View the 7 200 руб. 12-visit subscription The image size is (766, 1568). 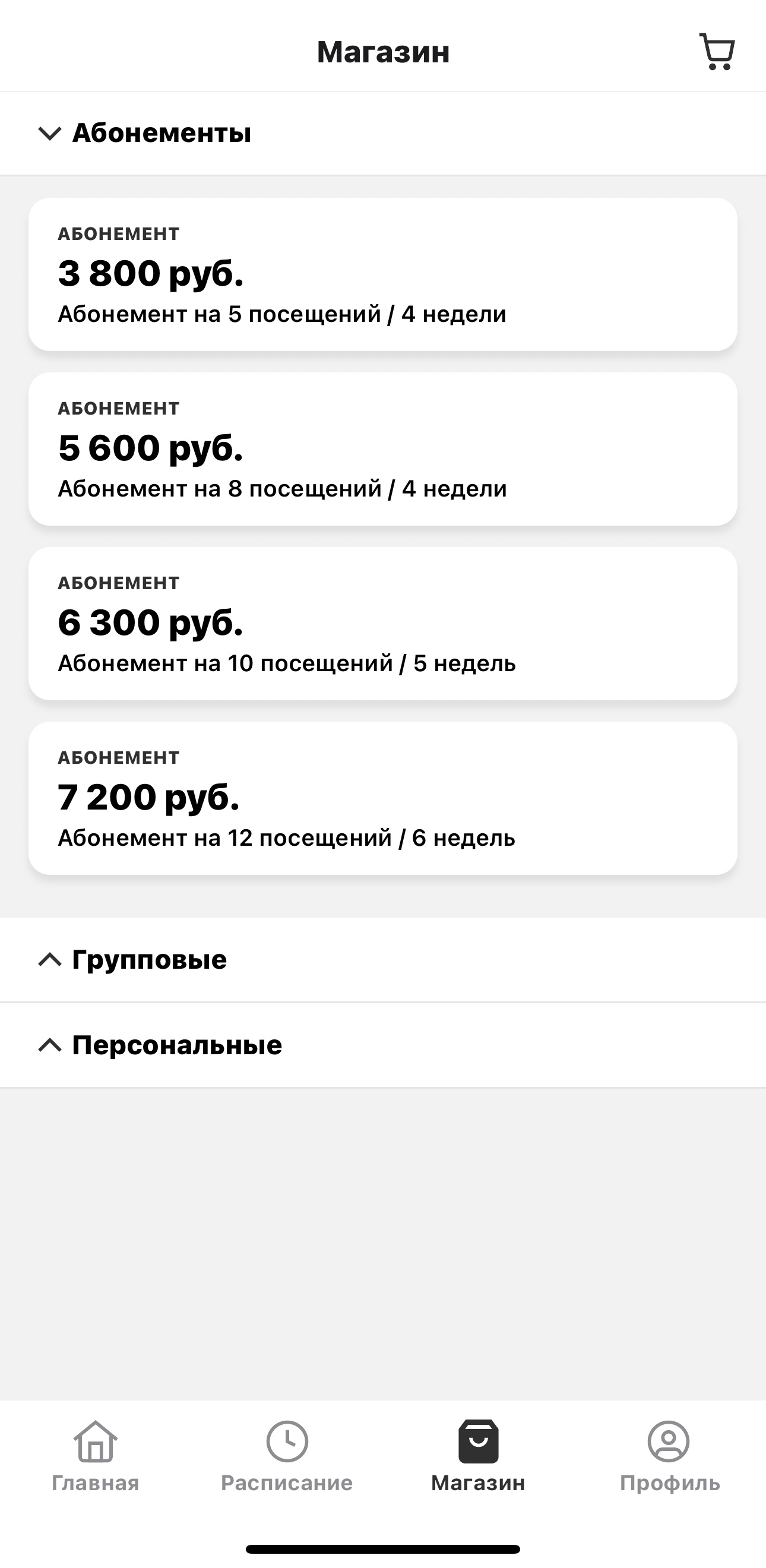point(382,798)
